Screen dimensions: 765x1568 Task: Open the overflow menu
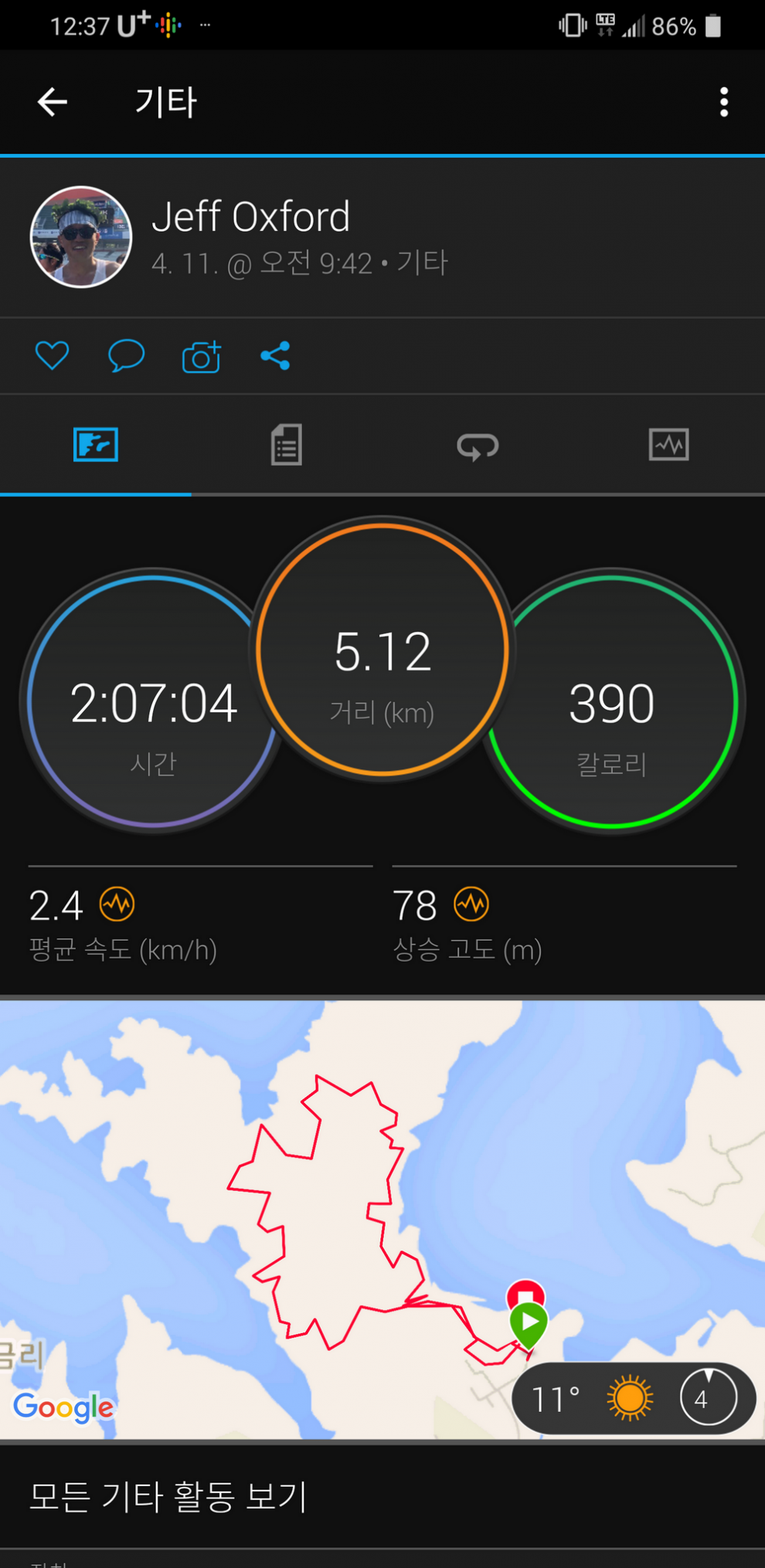pos(723,102)
